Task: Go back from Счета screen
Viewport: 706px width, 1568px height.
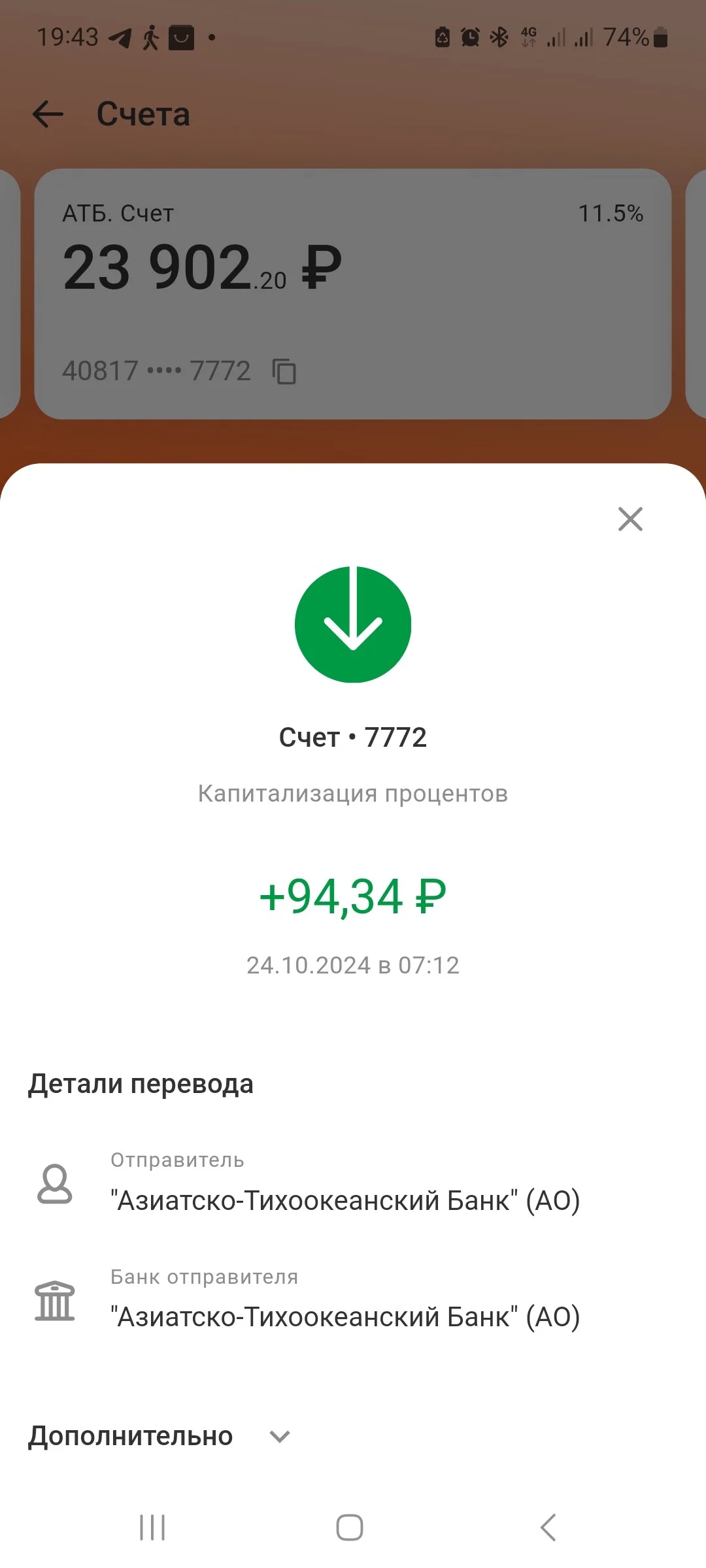Action: coord(48,114)
